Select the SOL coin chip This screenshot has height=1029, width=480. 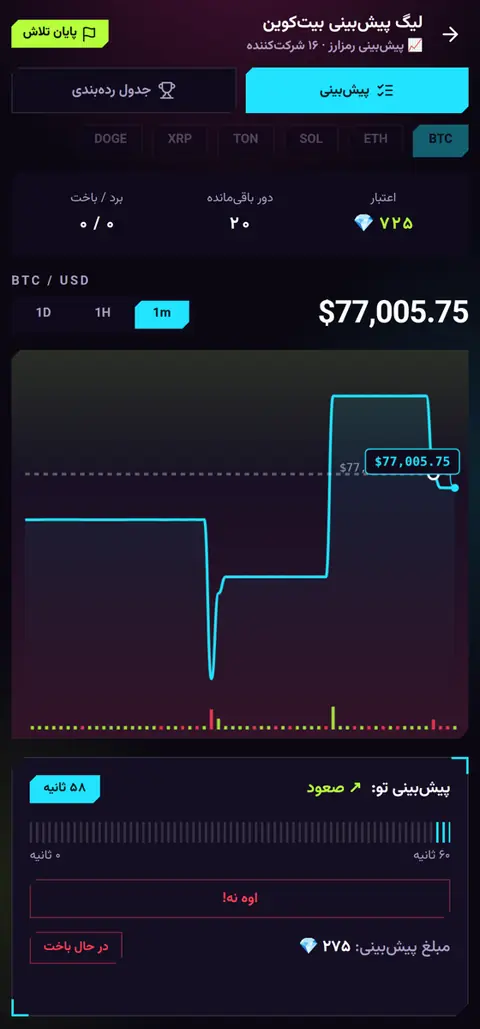[311, 139]
